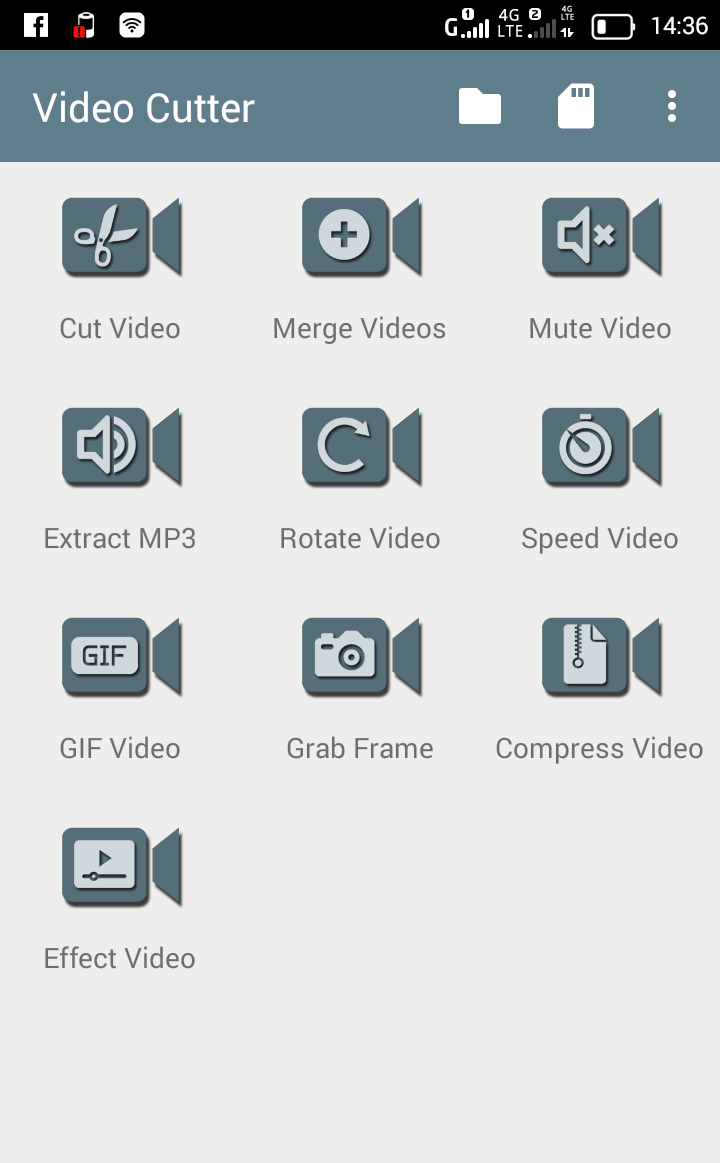The height and width of the screenshot is (1163, 720).
Task: Open the folder browser icon
Action: [480, 106]
